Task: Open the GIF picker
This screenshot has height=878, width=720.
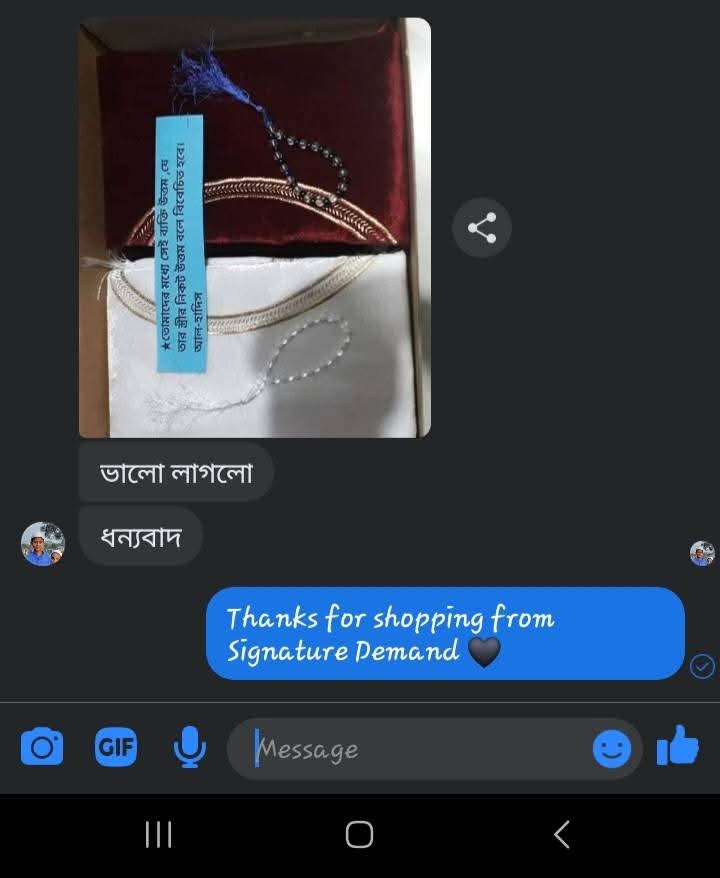Action: (116, 748)
